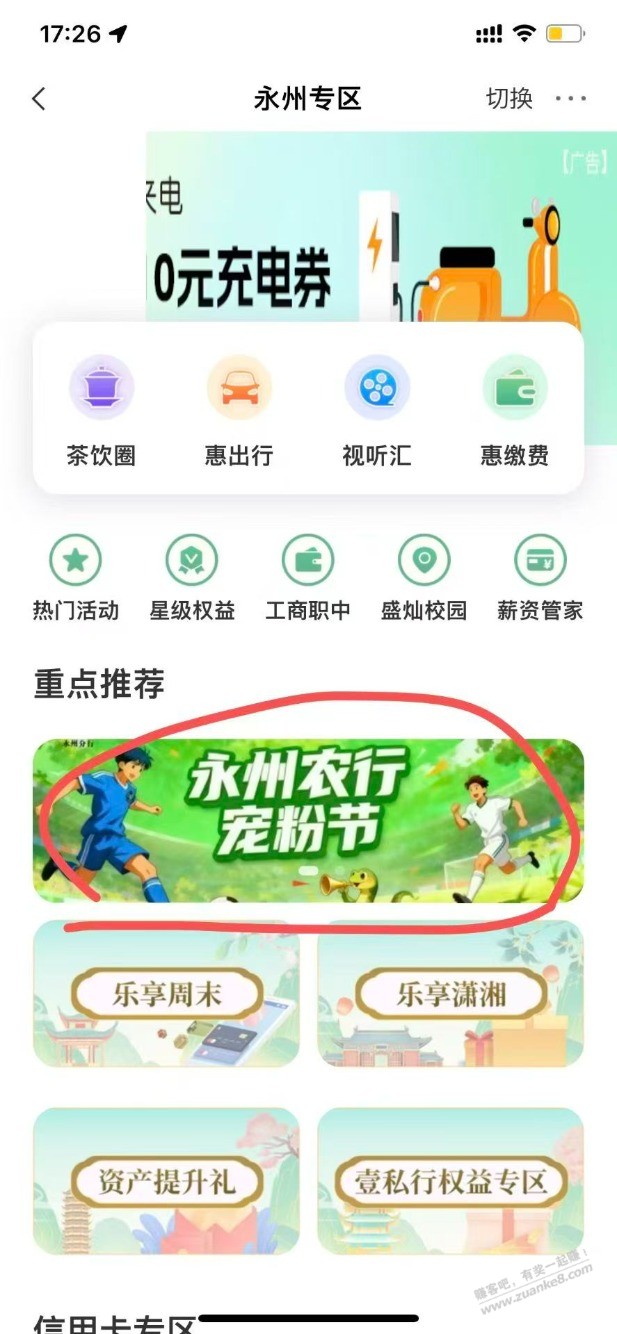Open 茶饮圈 shortcut
This screenshot has height=1334, width=617.
pos(101,410)
